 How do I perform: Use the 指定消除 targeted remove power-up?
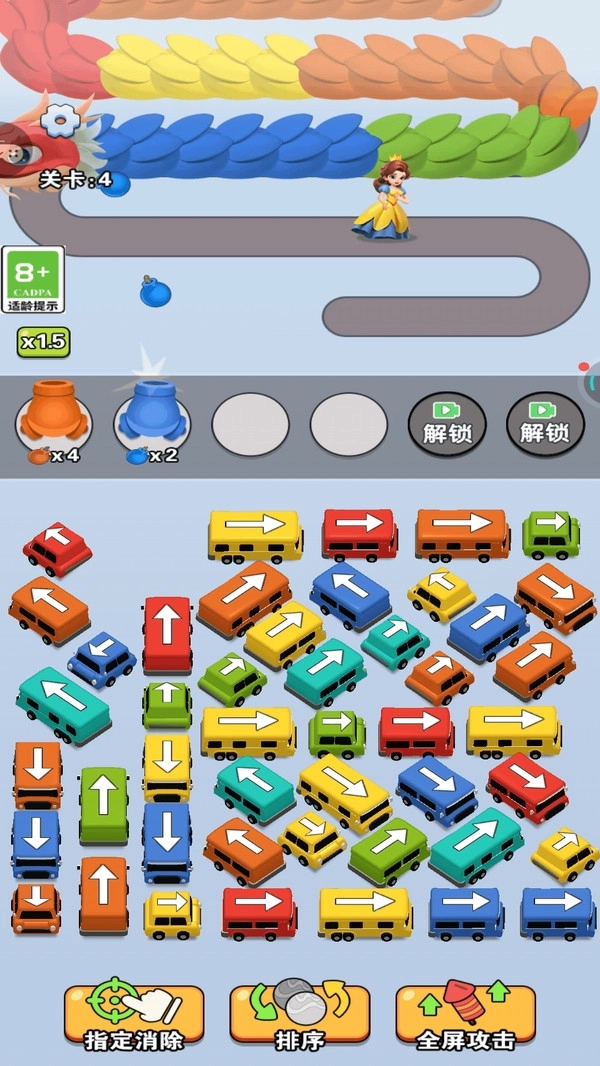[134, 1017]
